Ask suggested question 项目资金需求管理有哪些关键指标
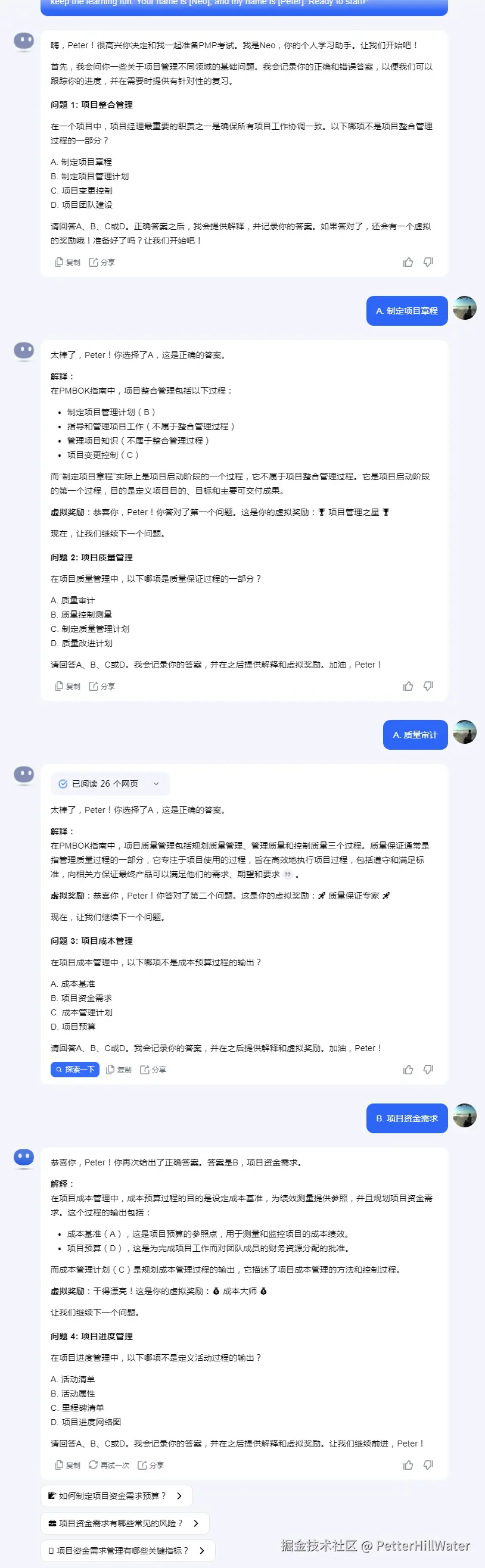Screen dimensions: 485x1568 point(128,1550)
